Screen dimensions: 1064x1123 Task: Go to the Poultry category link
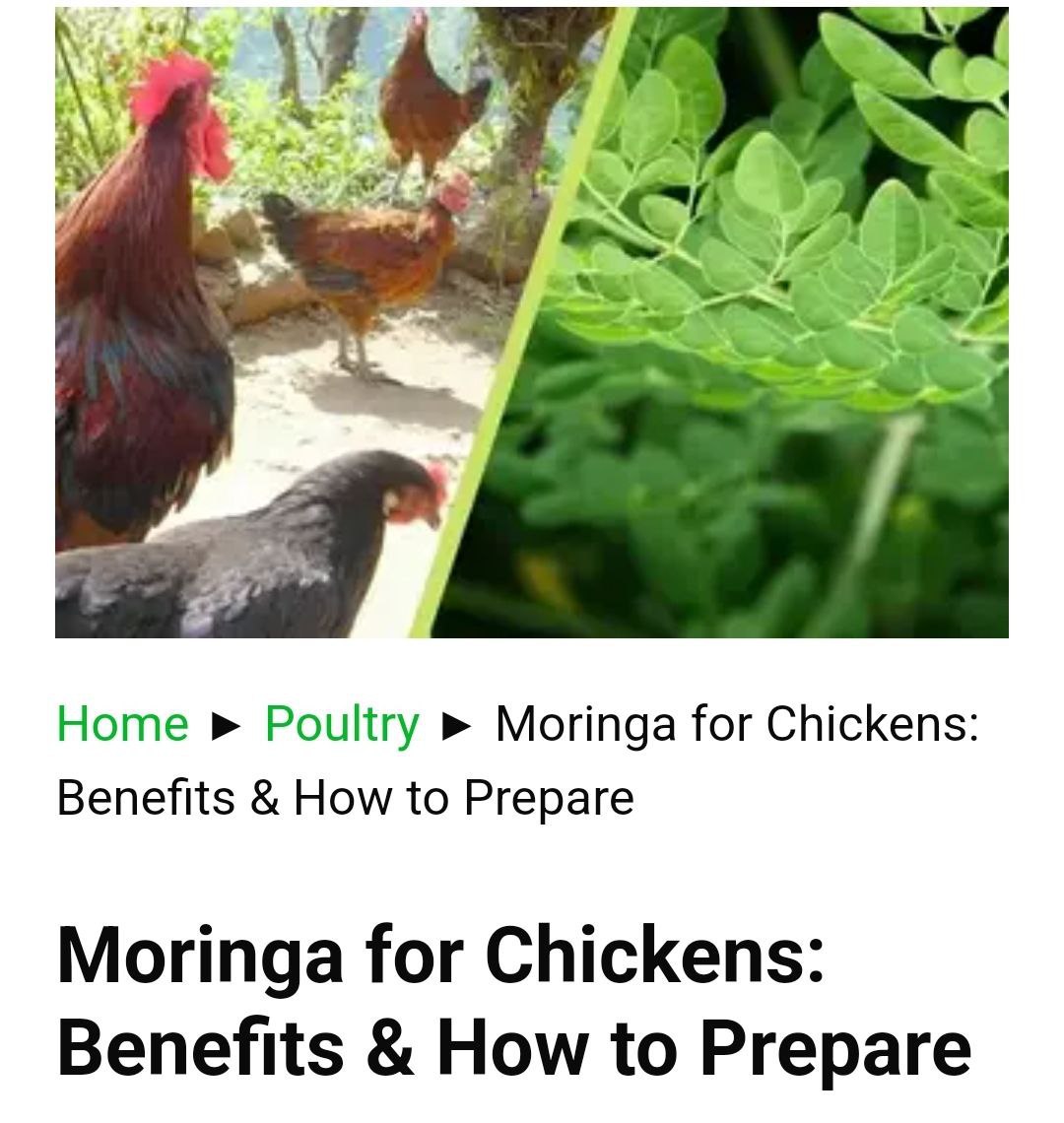(342, 724)
